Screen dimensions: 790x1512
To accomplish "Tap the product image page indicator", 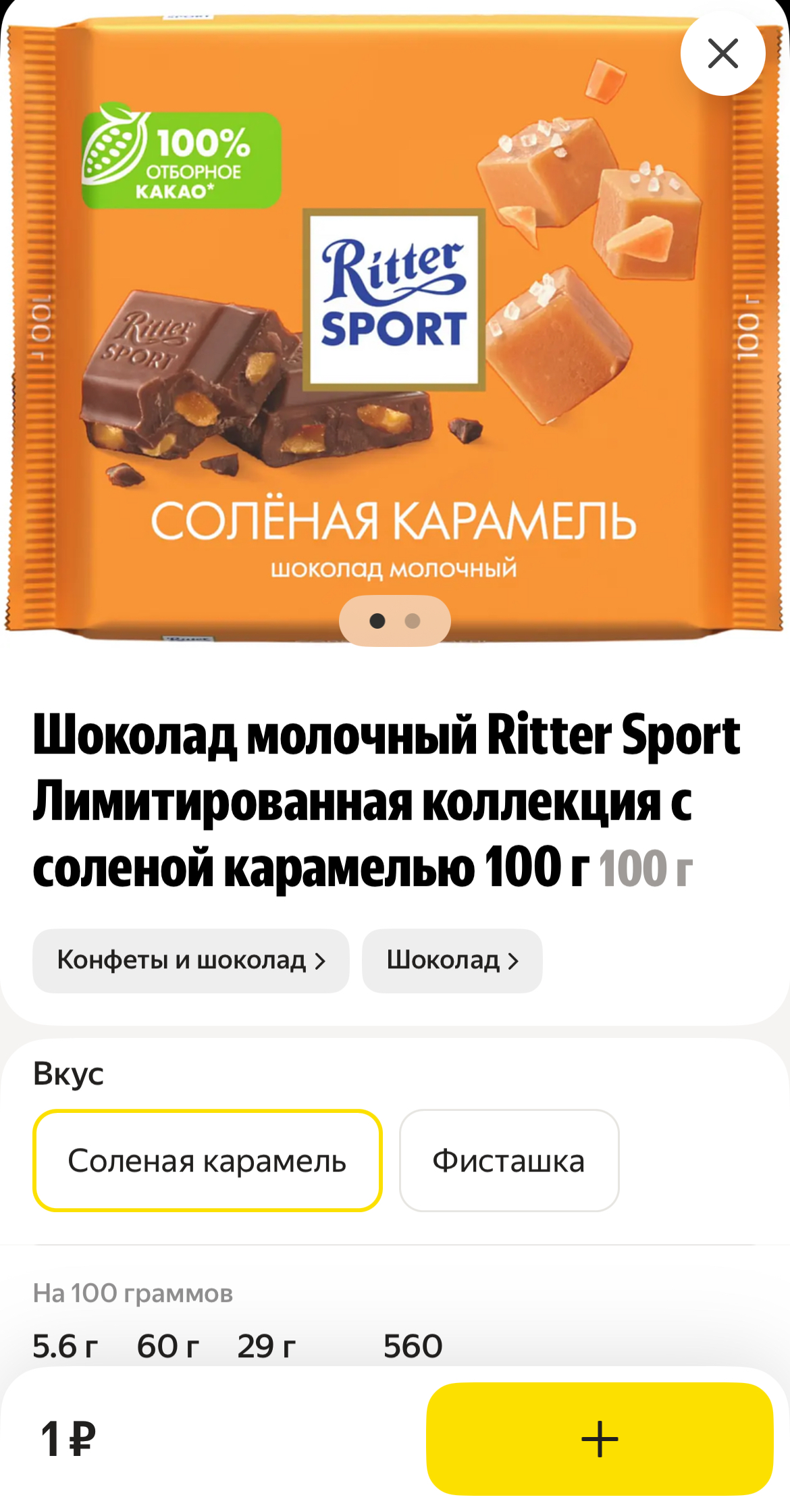I will (x=394, y=621).
